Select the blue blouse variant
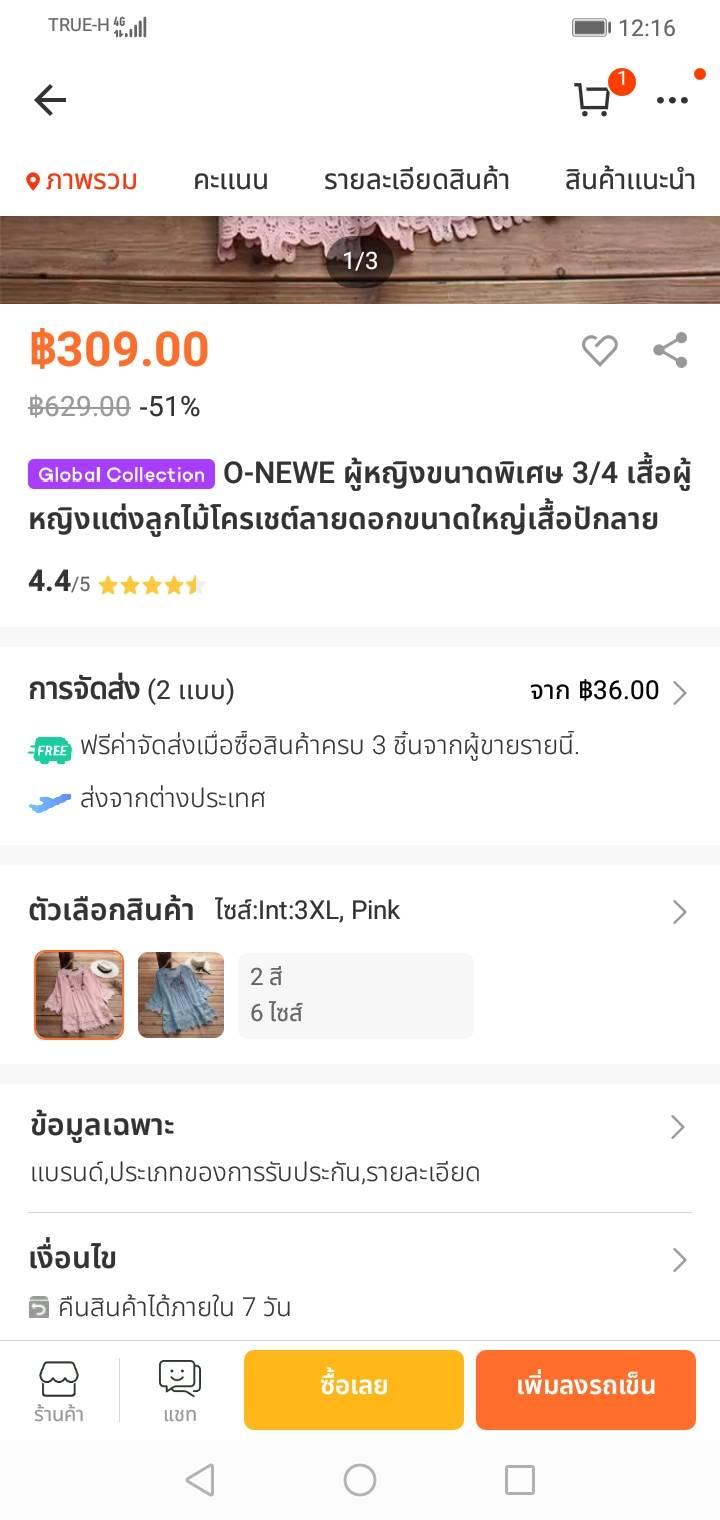 [x=181, y=995]
